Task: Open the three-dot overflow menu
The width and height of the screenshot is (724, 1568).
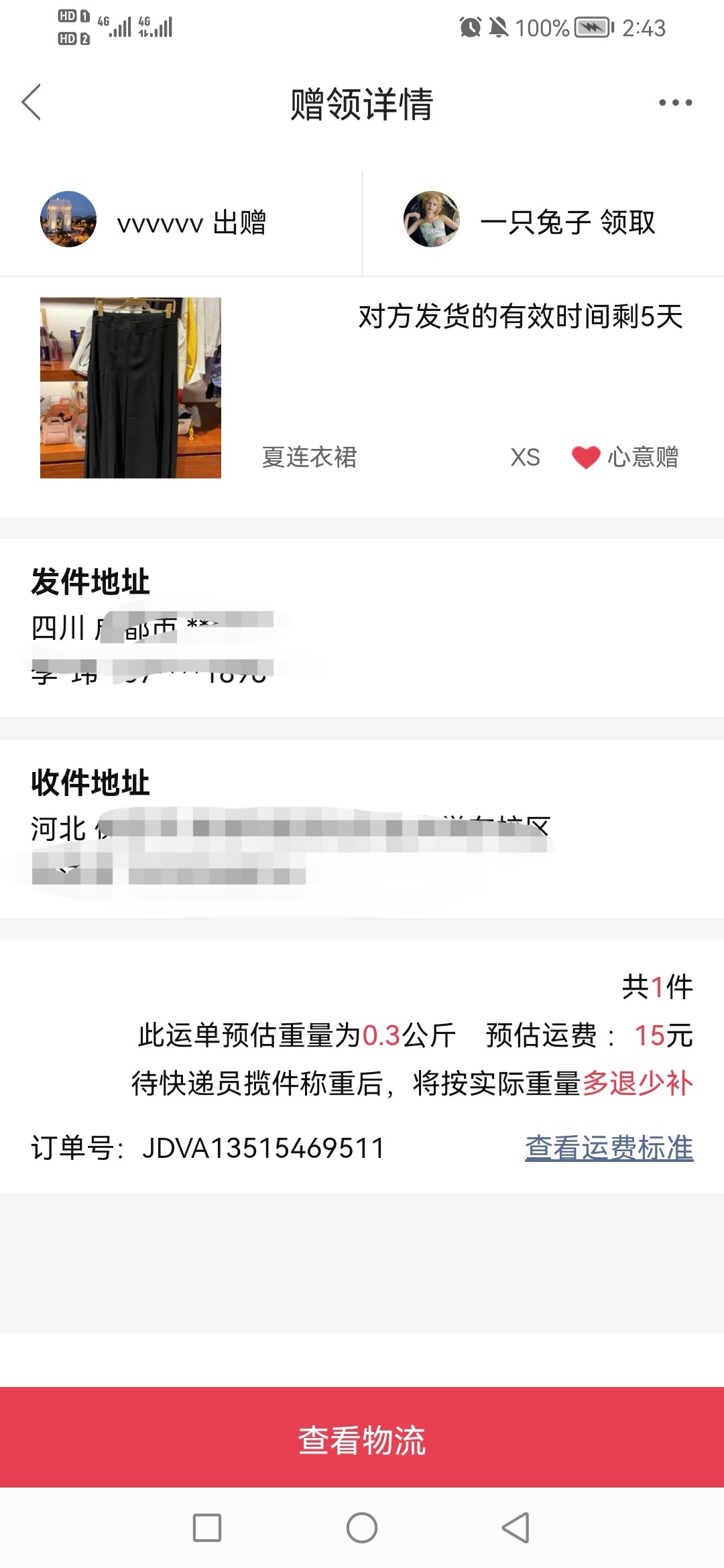Action: point(674,103)
